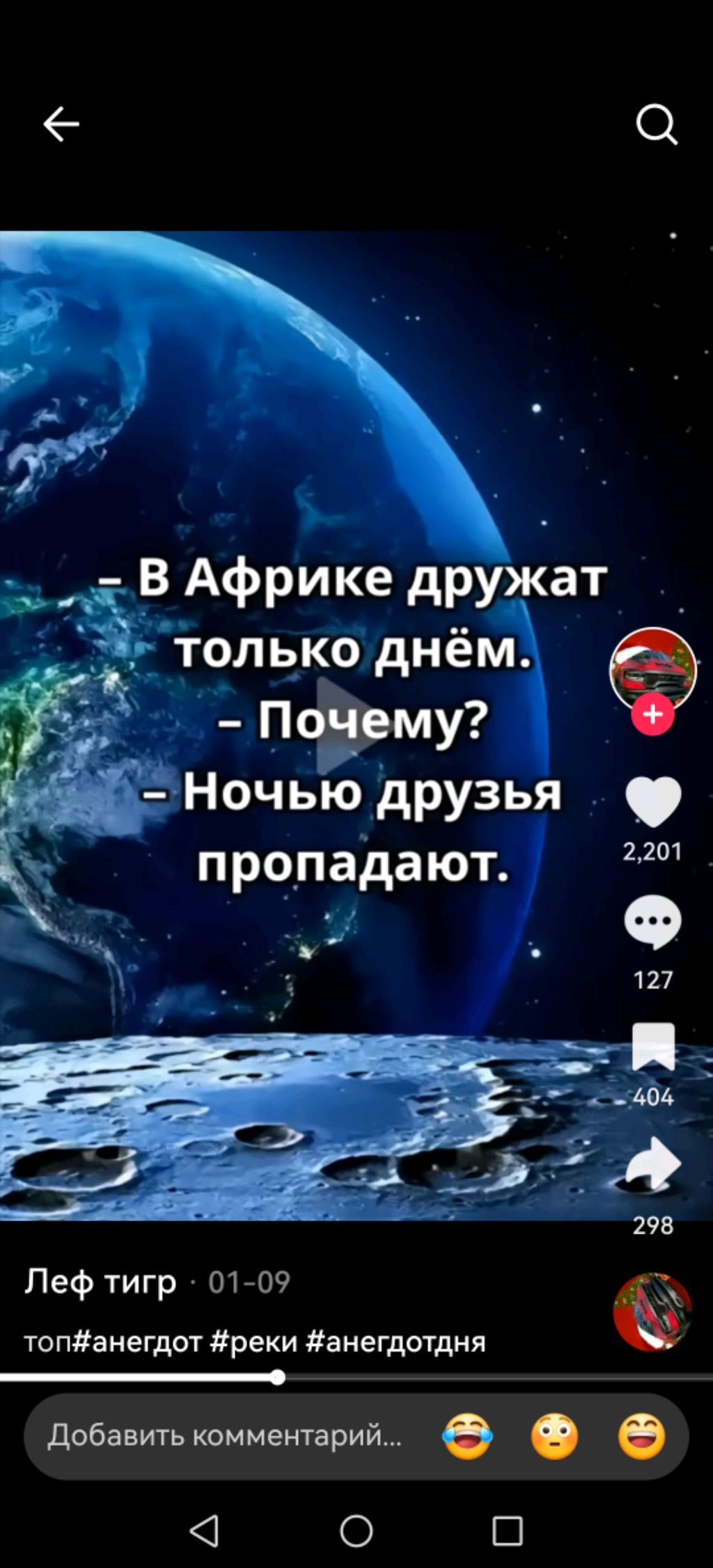Insert the laughing-crying emoji

pos(467,1436)
